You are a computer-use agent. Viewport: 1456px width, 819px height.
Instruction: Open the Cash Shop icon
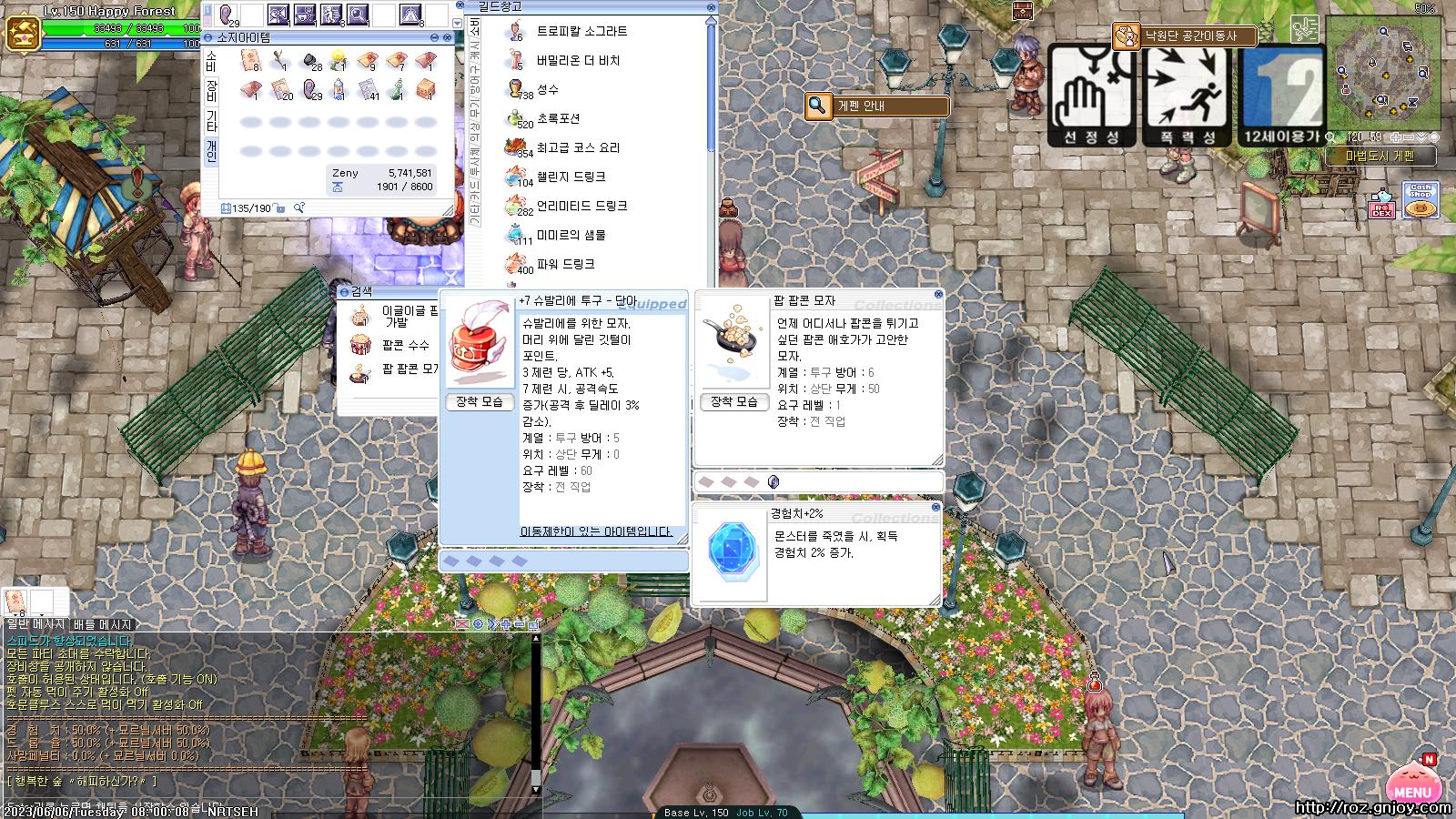[x=1421, y=202]
